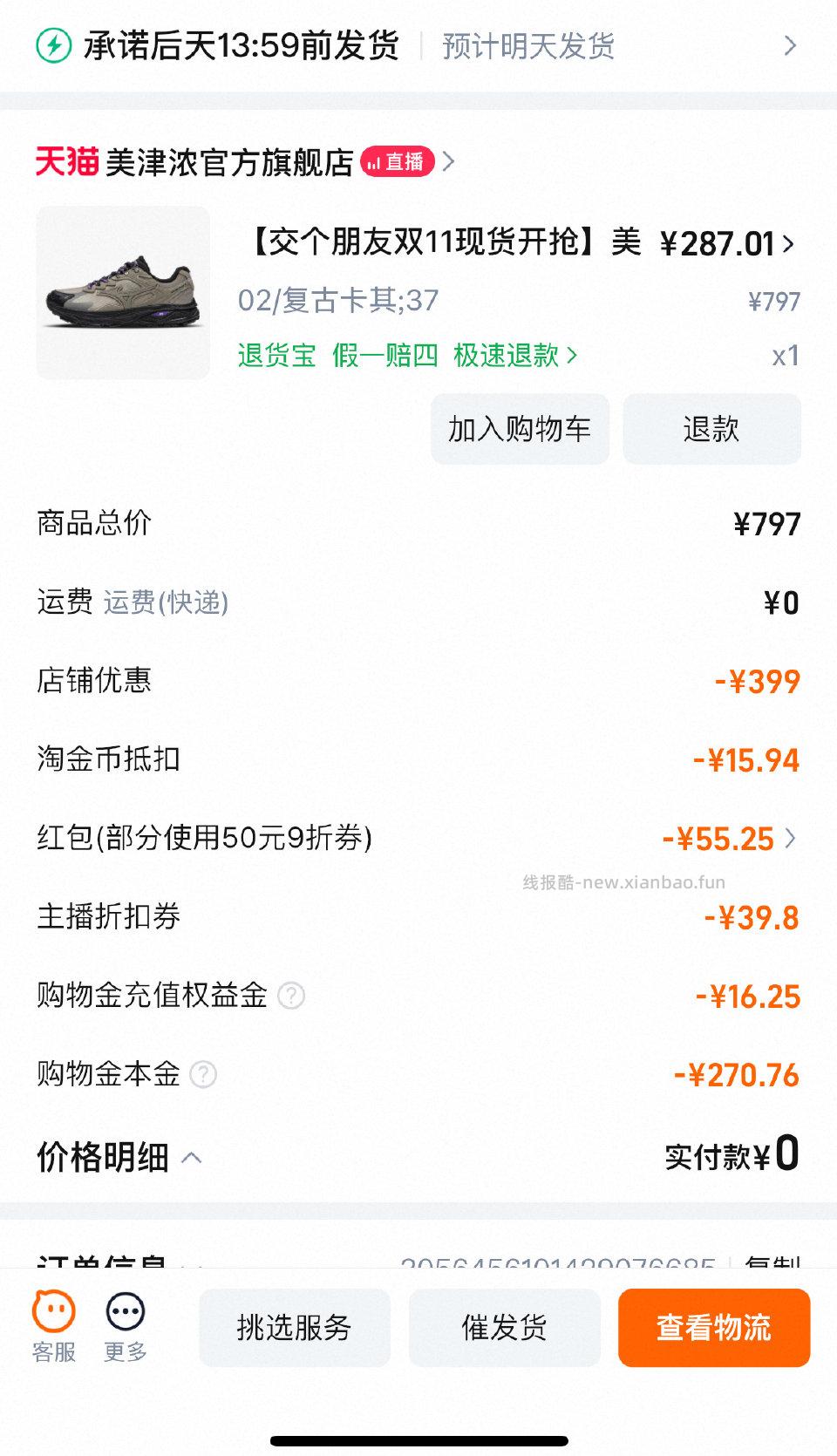Tap 加入购物车 to add to cart
The height and width of the screenshot is (1456, 837).
tap(520, 429)
